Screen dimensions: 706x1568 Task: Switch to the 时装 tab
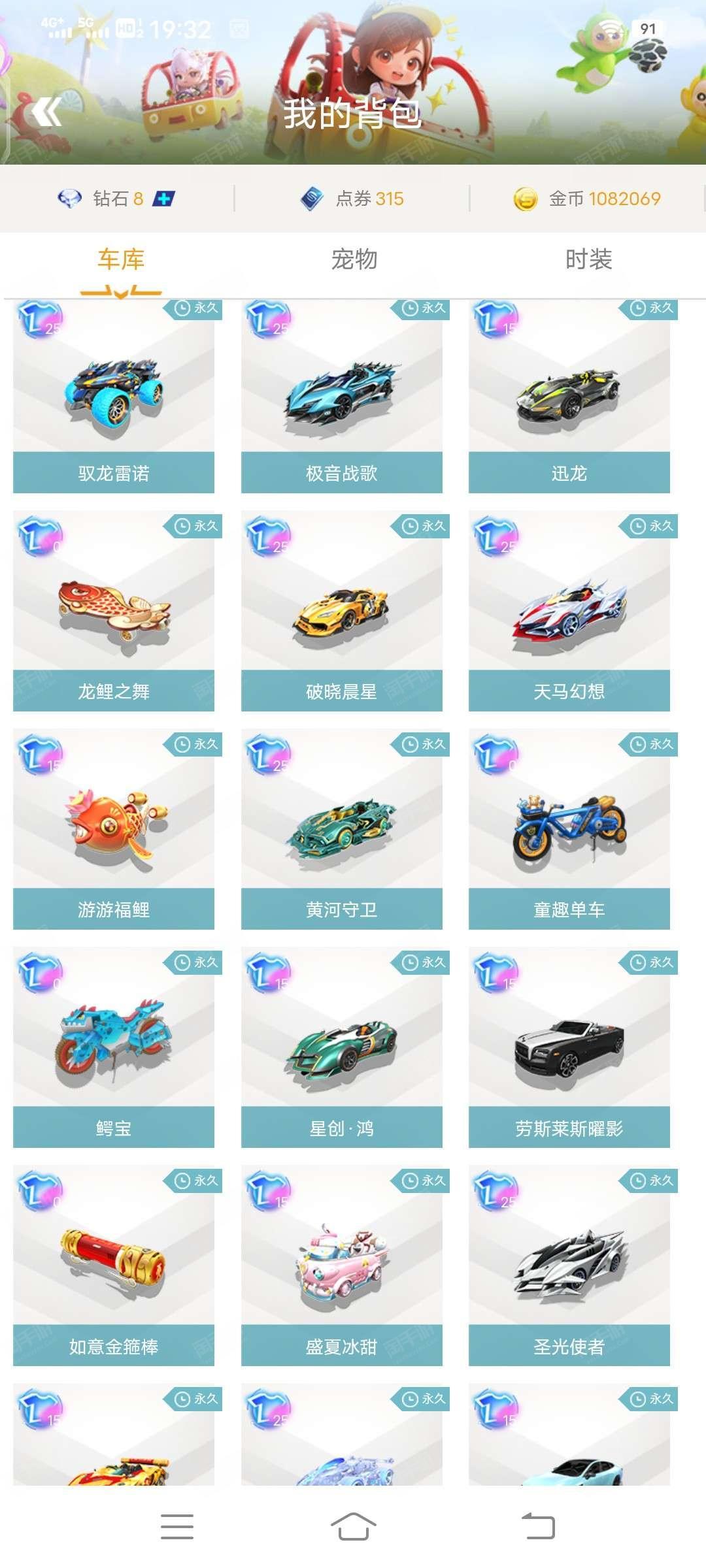click(x=588, y=260)
